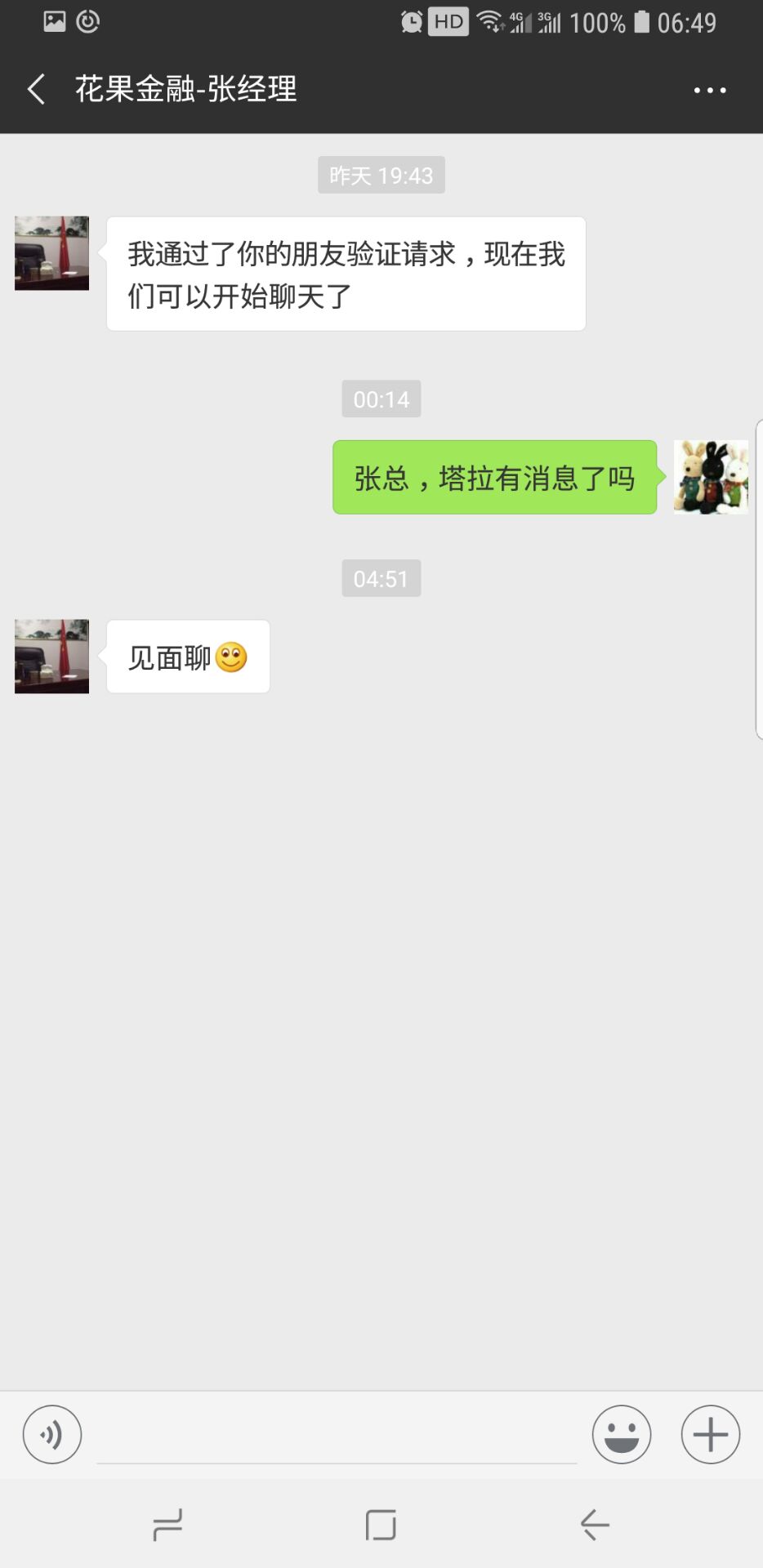Tap the system back navigation button
The image size is (763, 1568).
pyautogui.click(x=595, y=1525)
